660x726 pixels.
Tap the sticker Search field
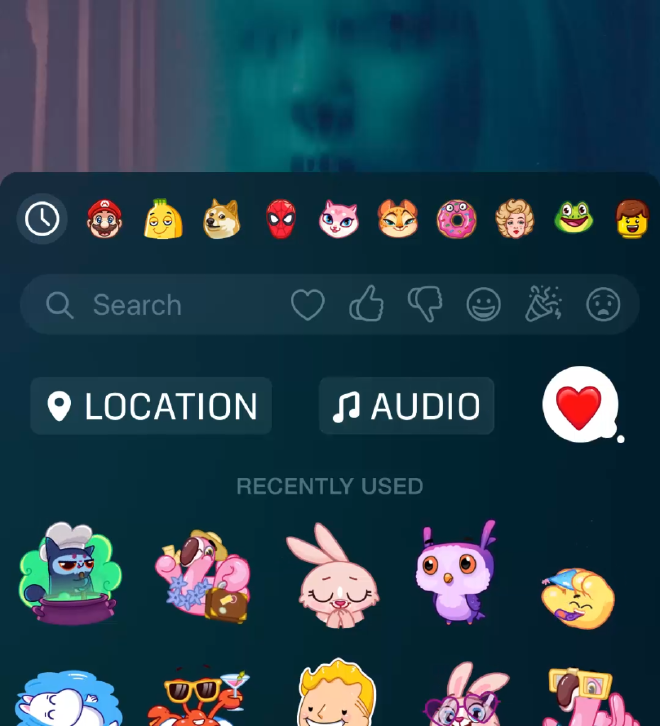pyautogui.click(x=150, y=305)
